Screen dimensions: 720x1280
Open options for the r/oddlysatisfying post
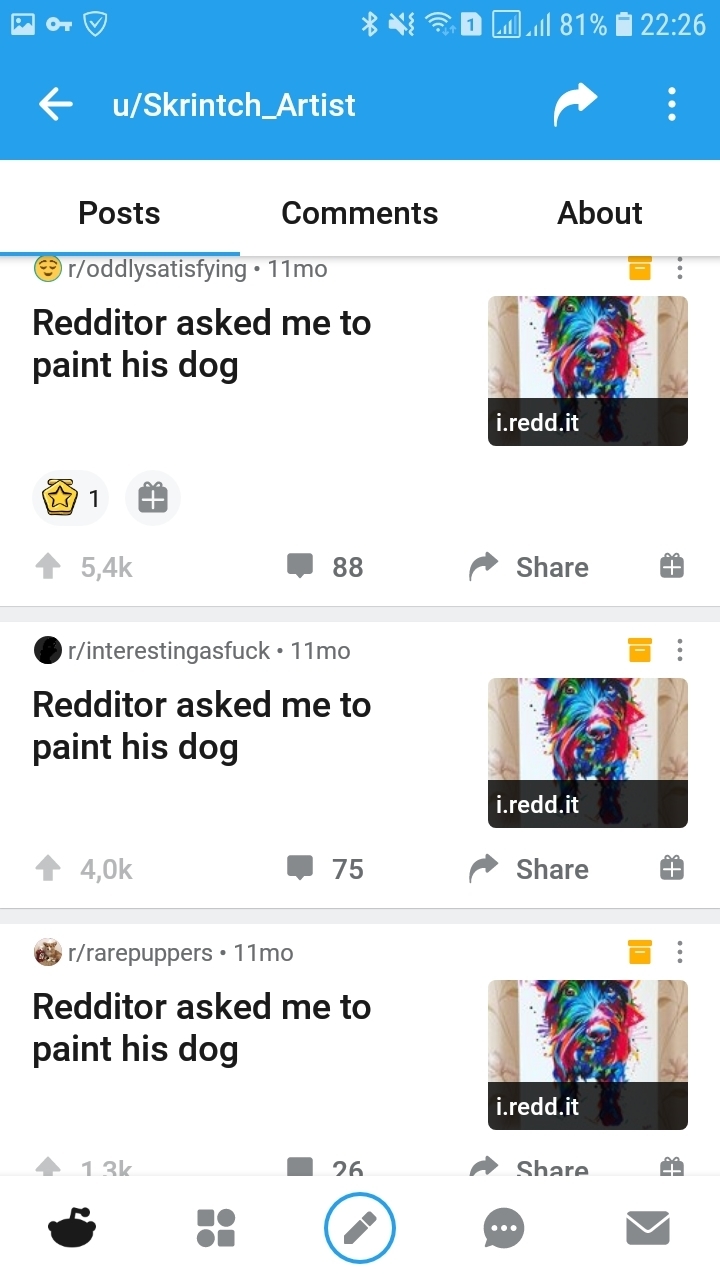(680, 268)
